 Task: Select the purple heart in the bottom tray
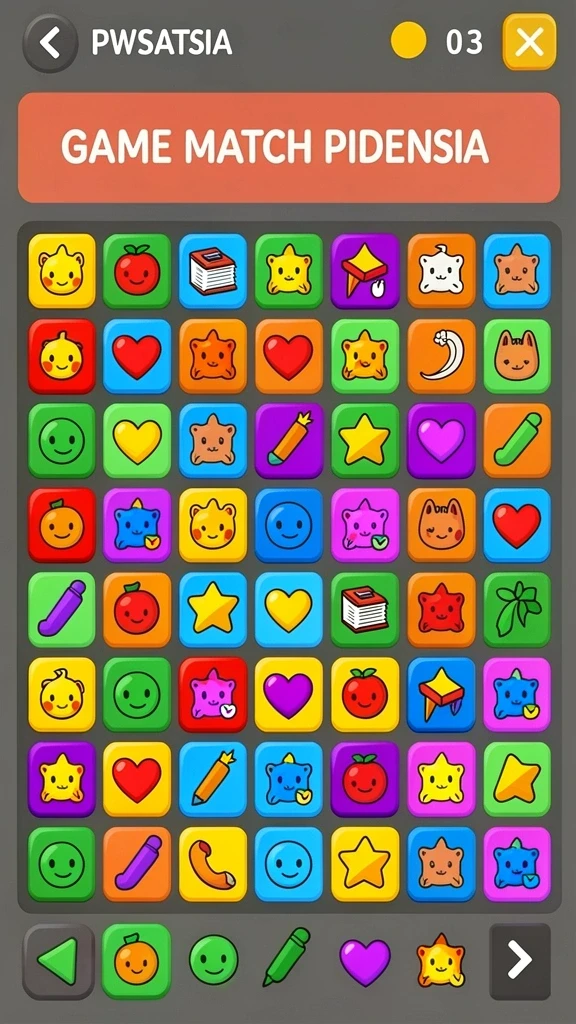(x=364, y=962)
